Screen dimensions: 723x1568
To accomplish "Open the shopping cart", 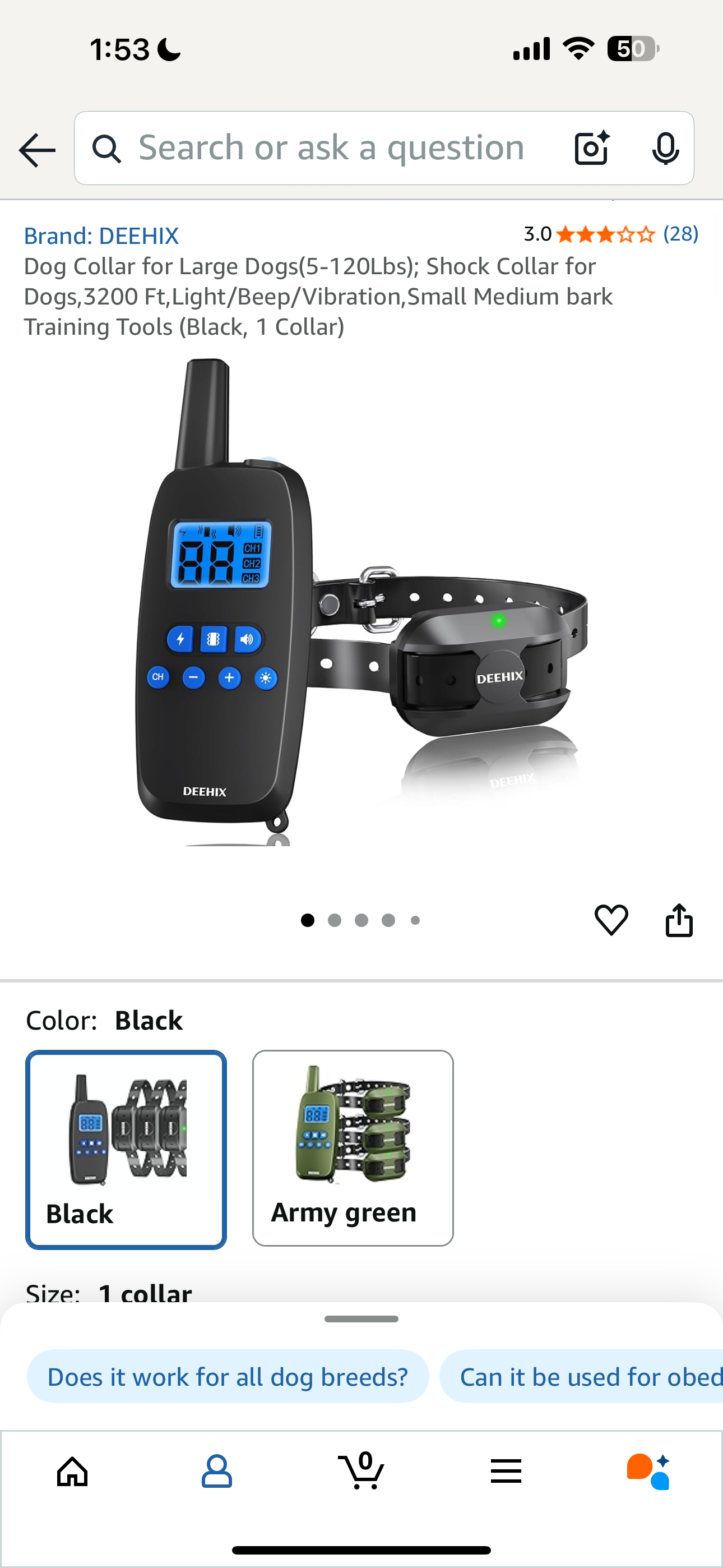I will 361,1472.
